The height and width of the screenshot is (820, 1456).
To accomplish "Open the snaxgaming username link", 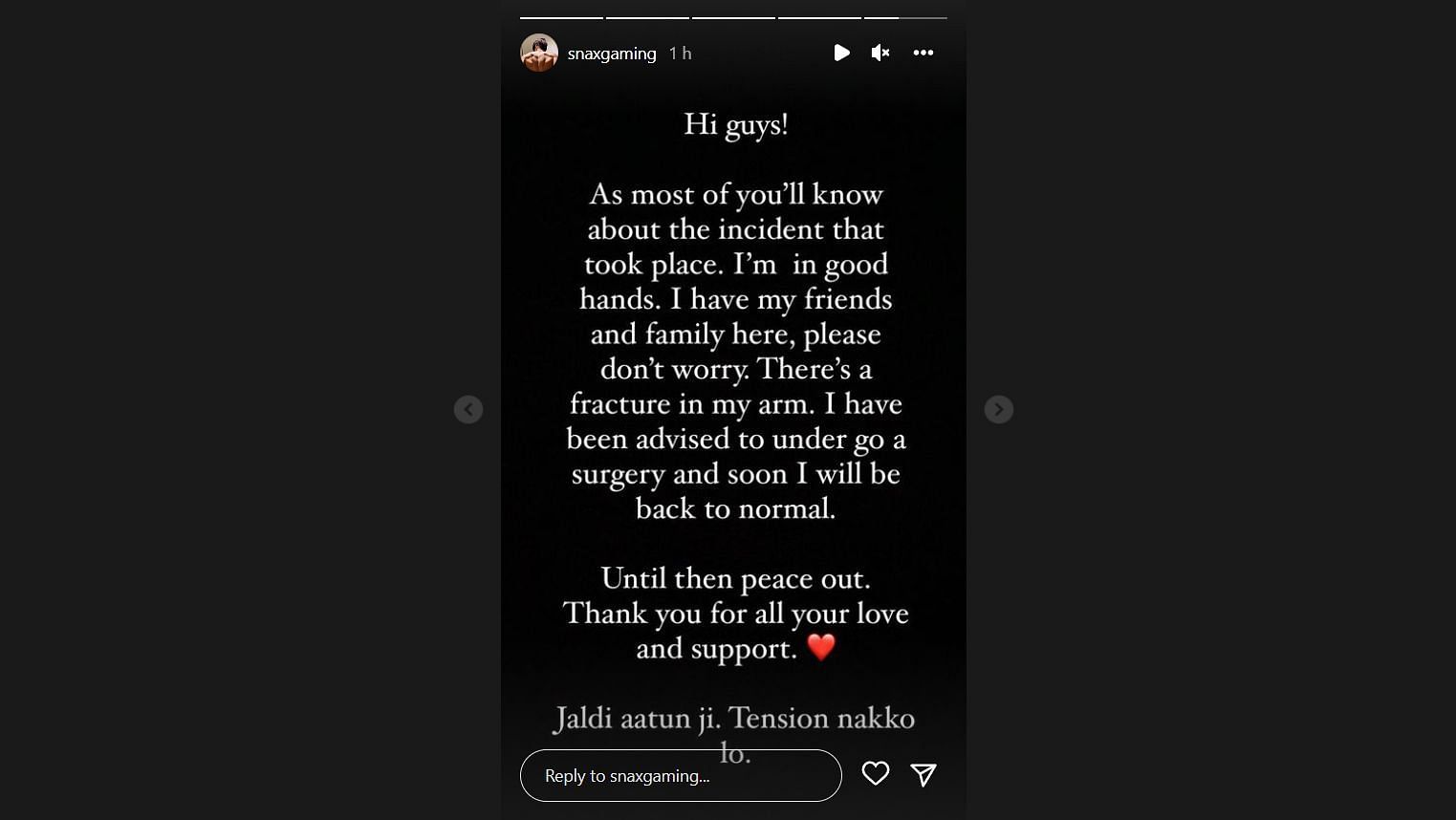I will [x=612, y=54].
